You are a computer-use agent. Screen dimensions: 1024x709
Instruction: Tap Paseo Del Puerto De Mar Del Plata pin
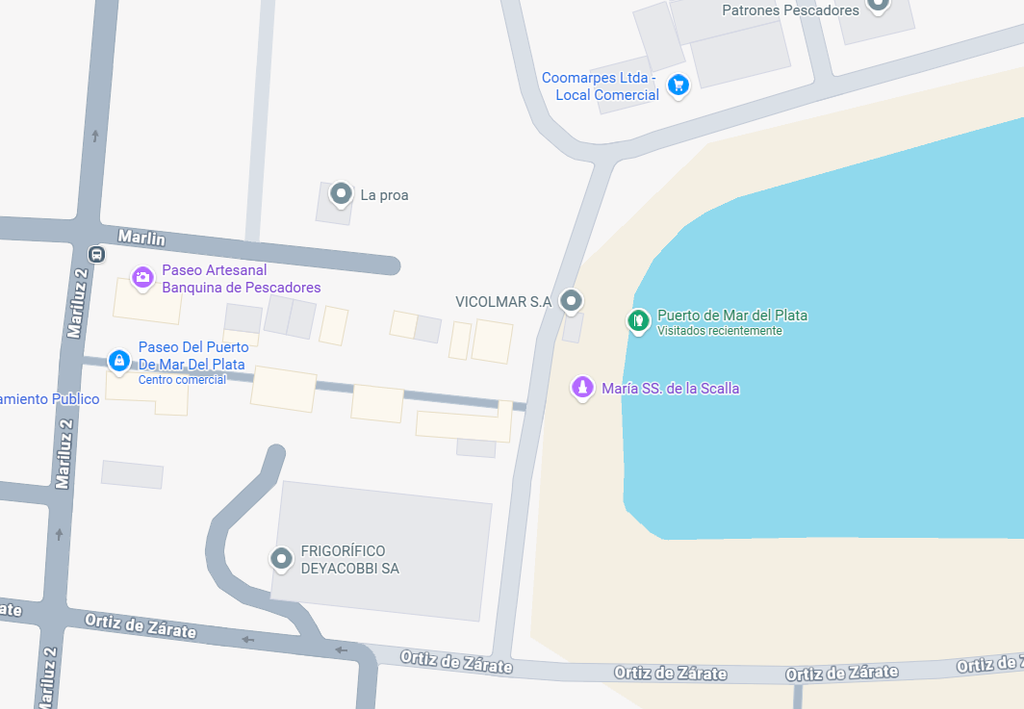119,361
